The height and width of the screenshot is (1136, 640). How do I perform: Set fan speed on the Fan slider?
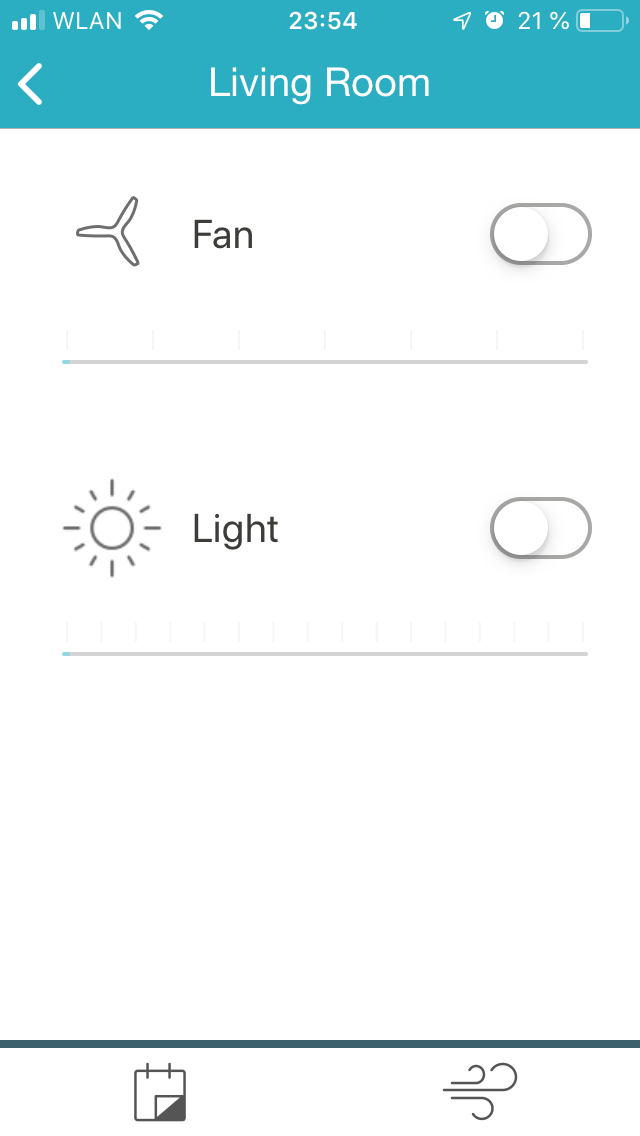tap(324, 360)
